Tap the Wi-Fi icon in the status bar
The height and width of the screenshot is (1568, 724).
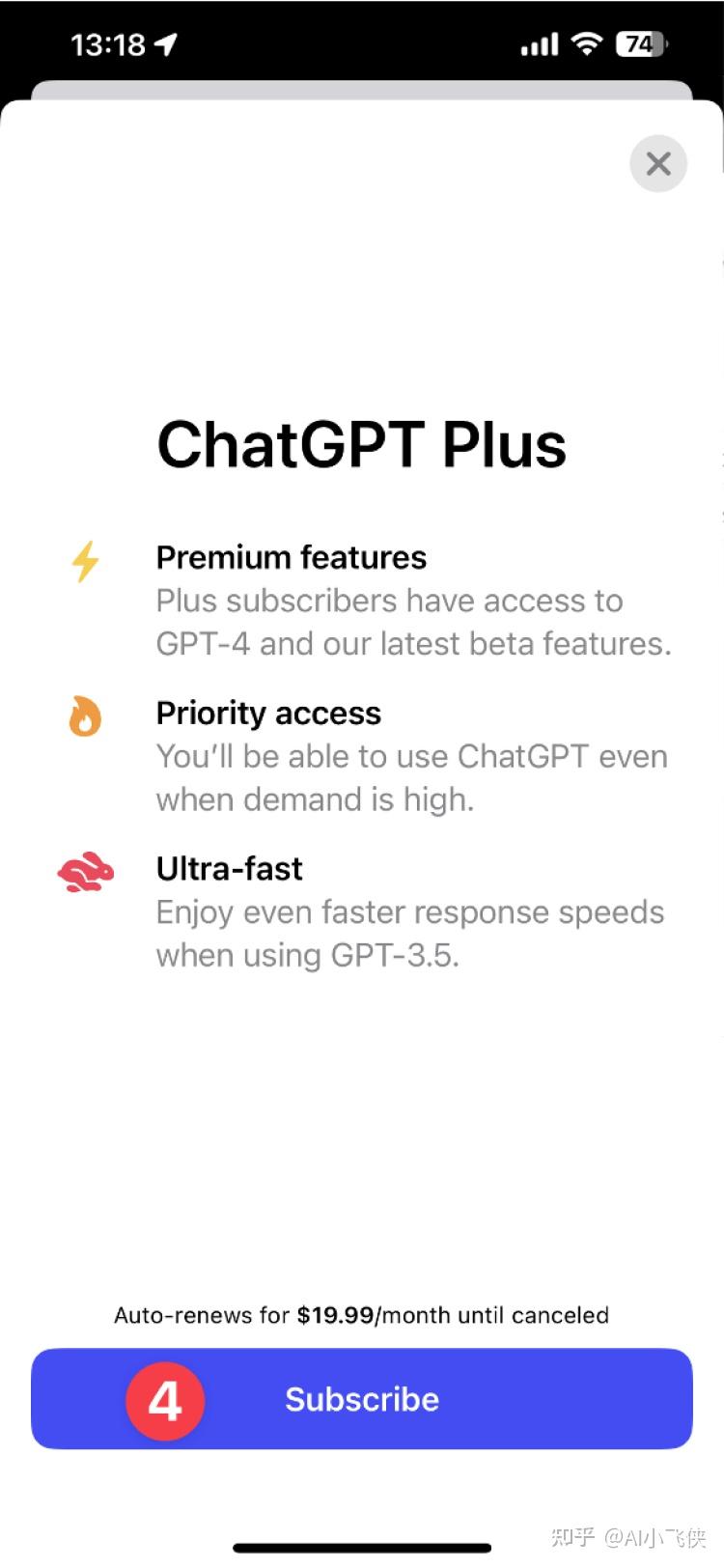coord(586,43)
